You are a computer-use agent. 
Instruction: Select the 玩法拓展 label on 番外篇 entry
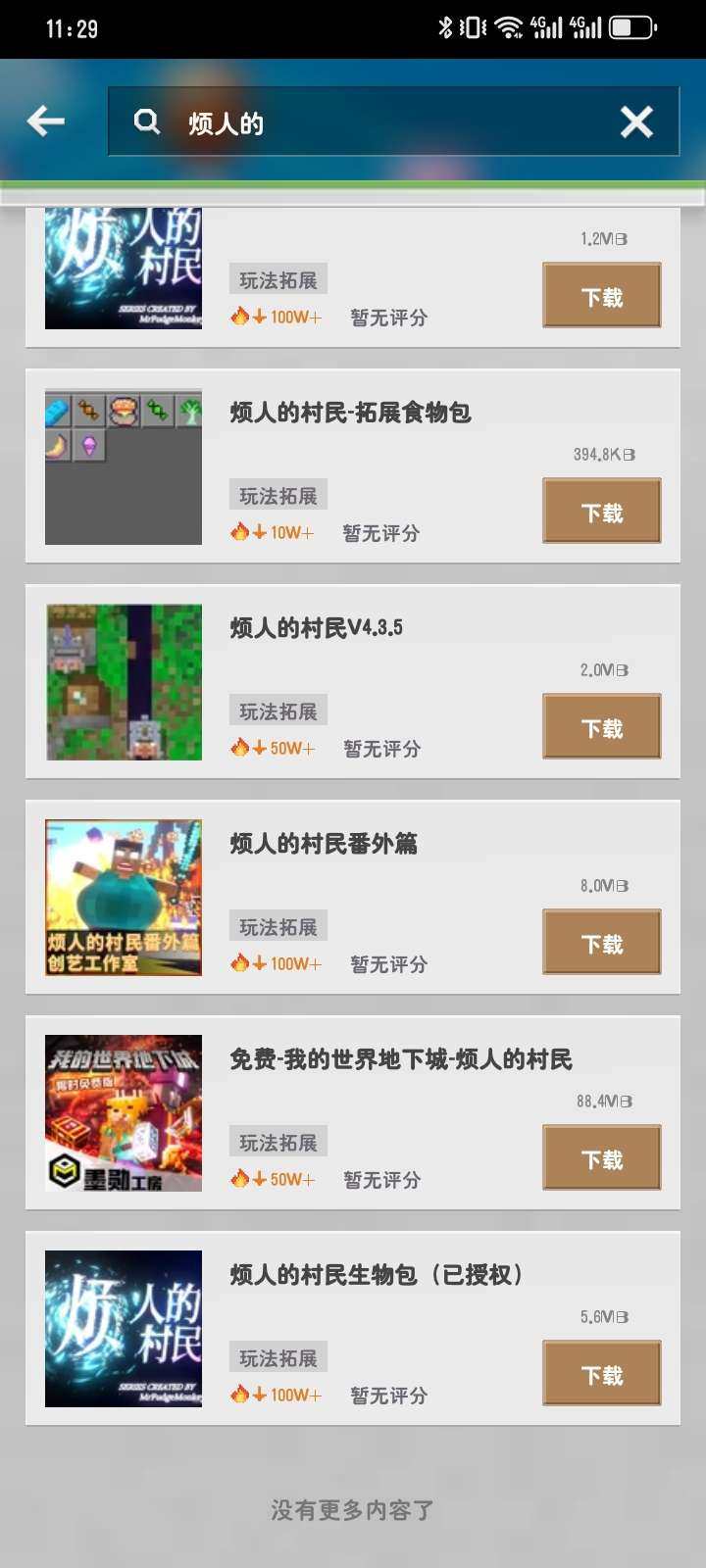(x=277, y=925)
